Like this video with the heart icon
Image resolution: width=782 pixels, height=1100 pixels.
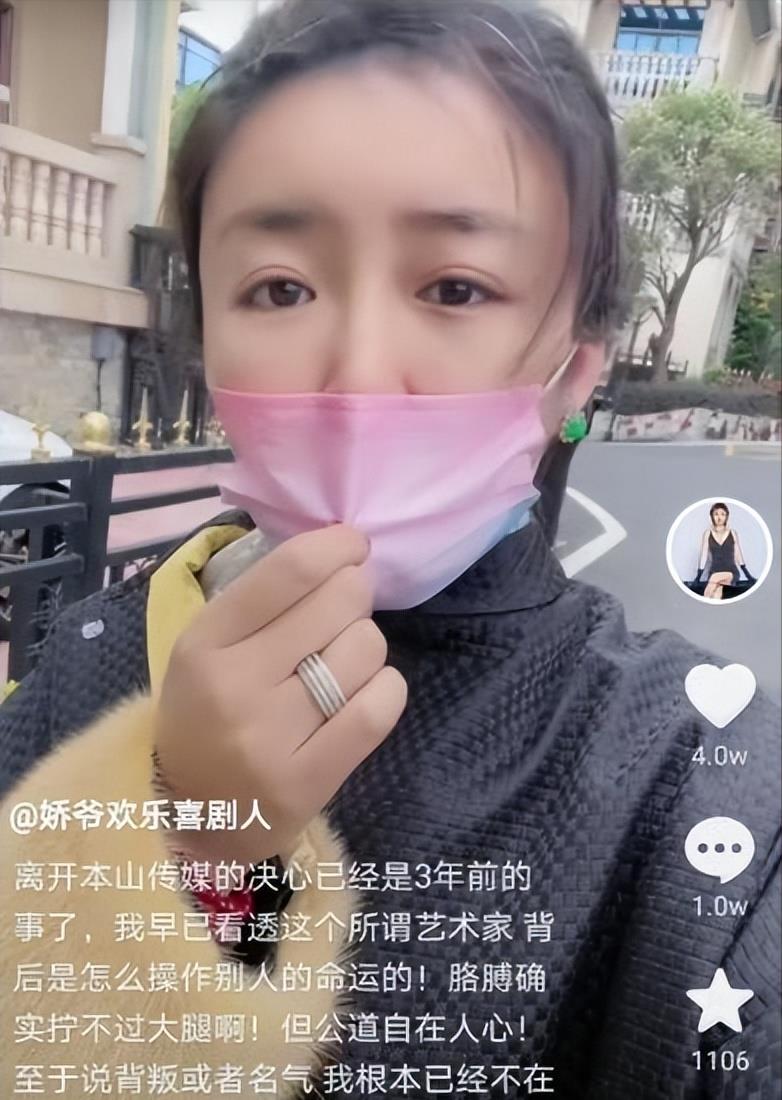719,694
